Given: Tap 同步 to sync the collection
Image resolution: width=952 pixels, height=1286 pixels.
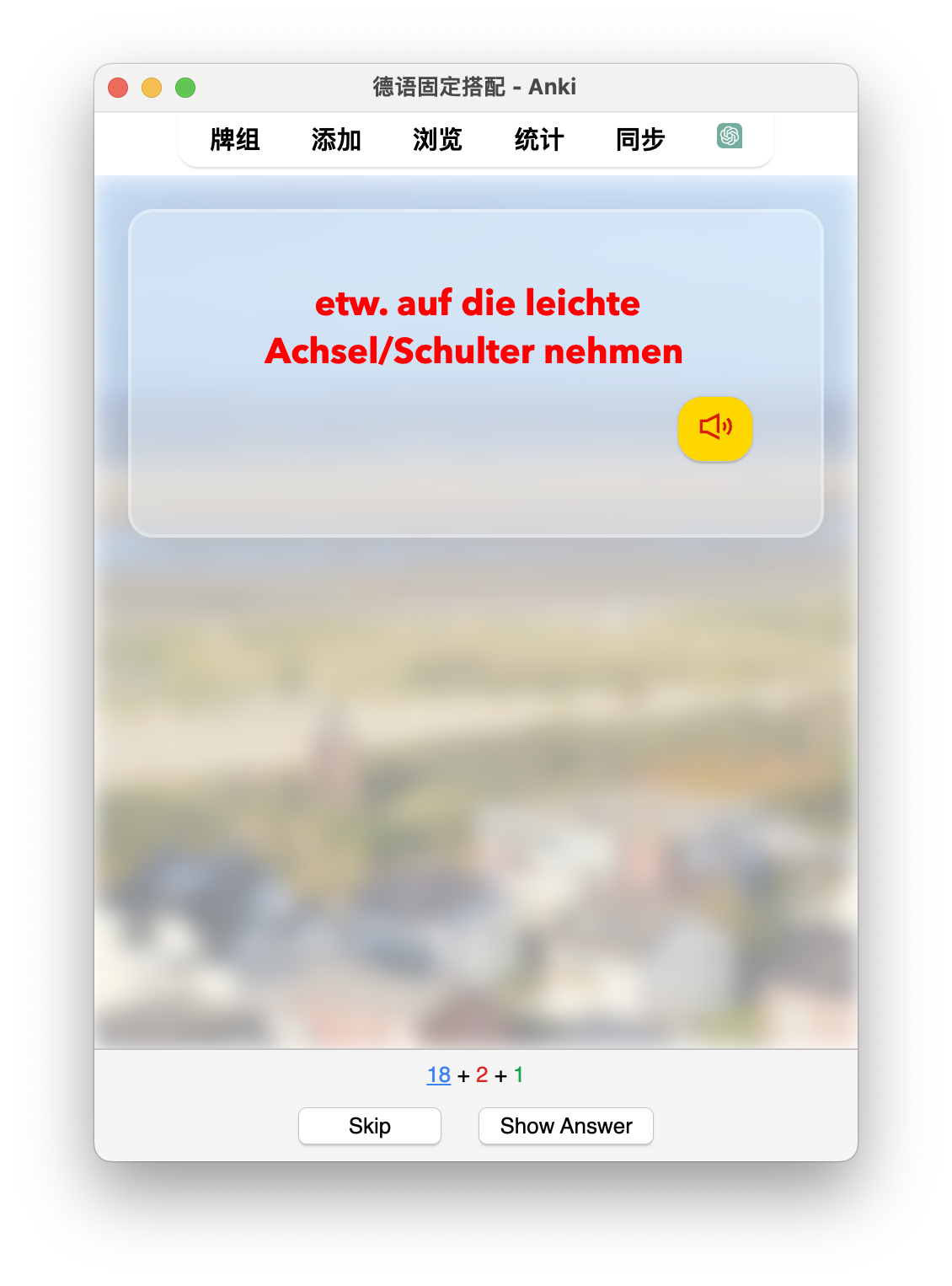Looking at the screenshot, I should (x=640, y=139).
